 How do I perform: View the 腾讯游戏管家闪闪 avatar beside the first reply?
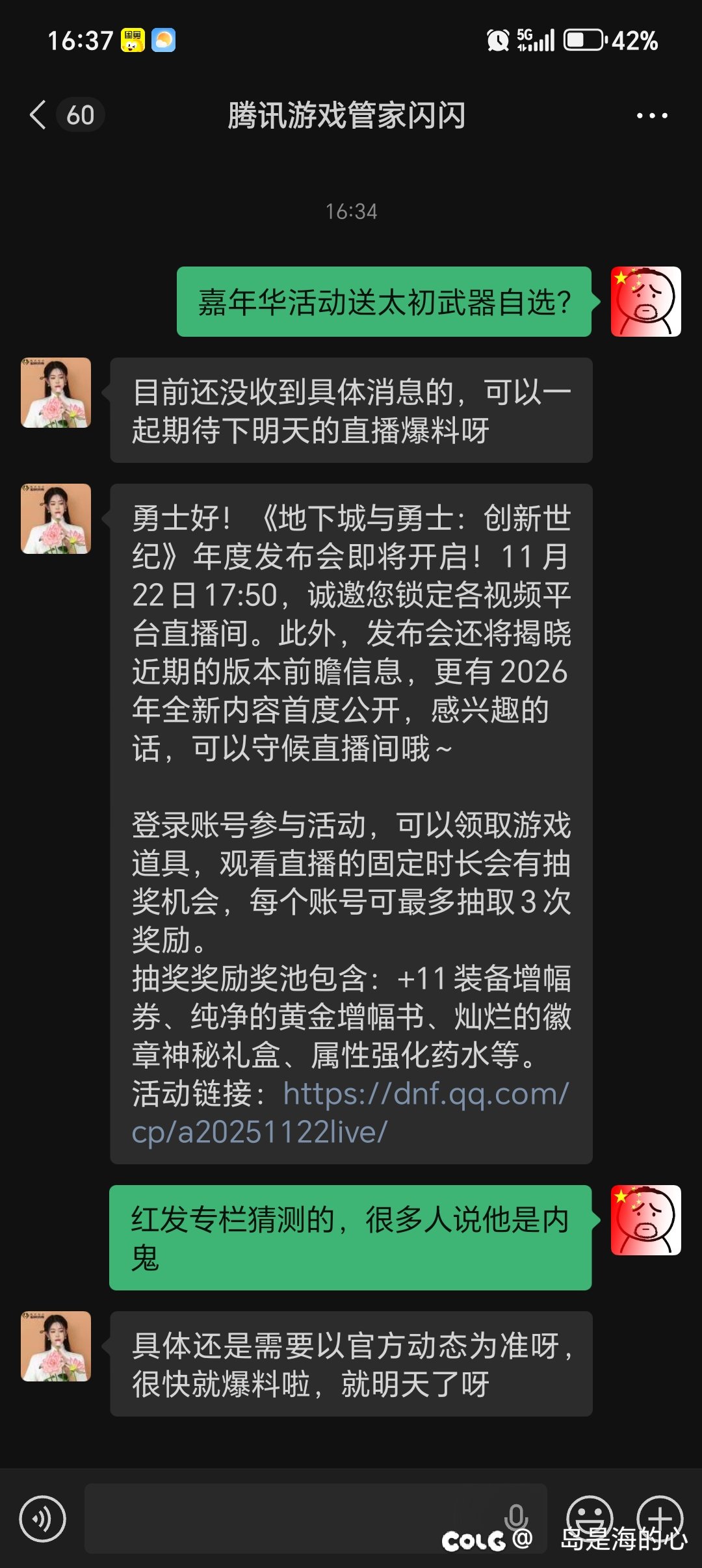(56, 393)
